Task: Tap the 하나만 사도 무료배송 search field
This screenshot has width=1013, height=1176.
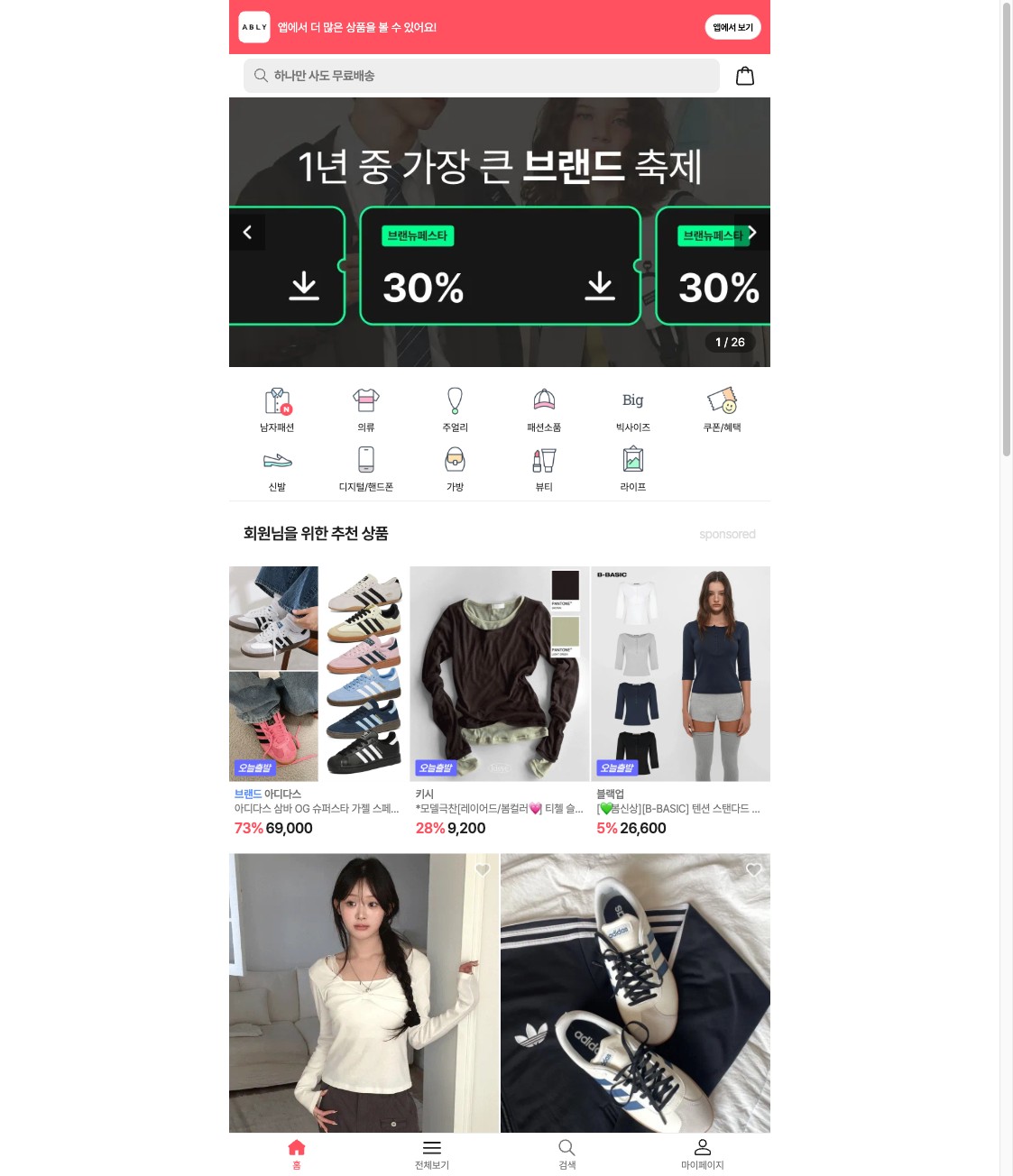Action: coord(481,76)
